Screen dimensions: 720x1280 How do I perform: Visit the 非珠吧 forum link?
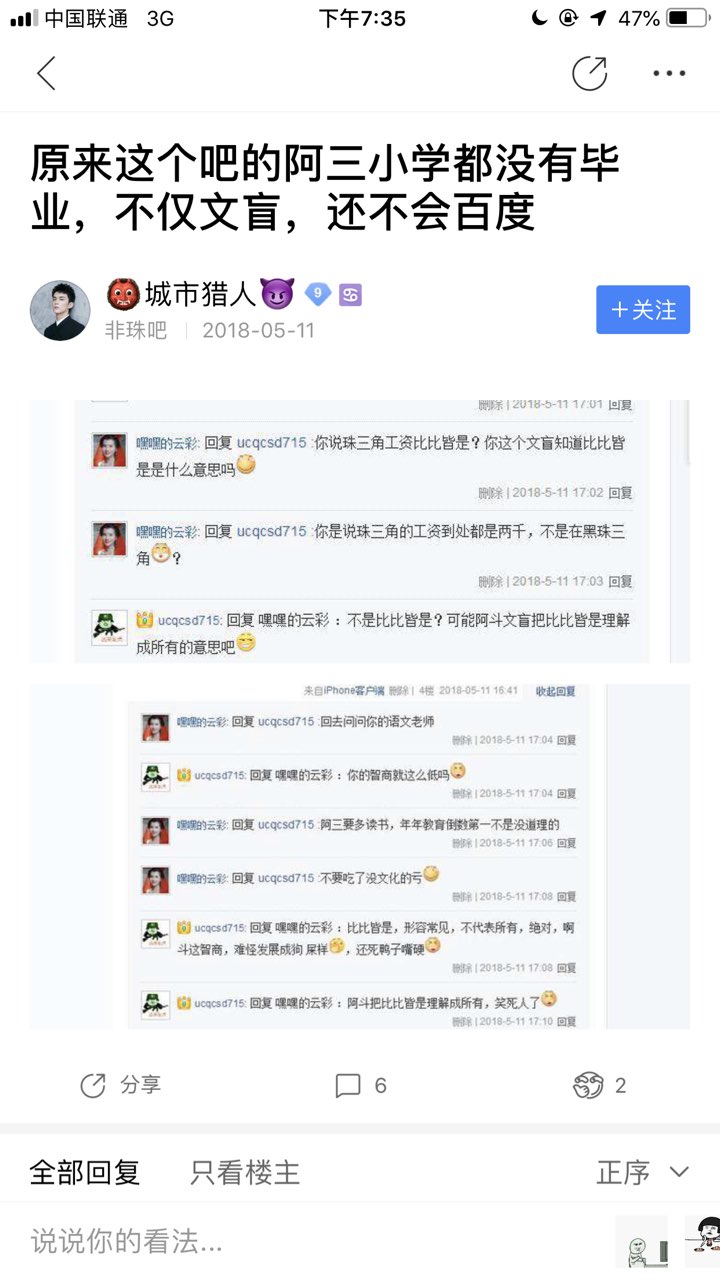[x=136, y=330]
